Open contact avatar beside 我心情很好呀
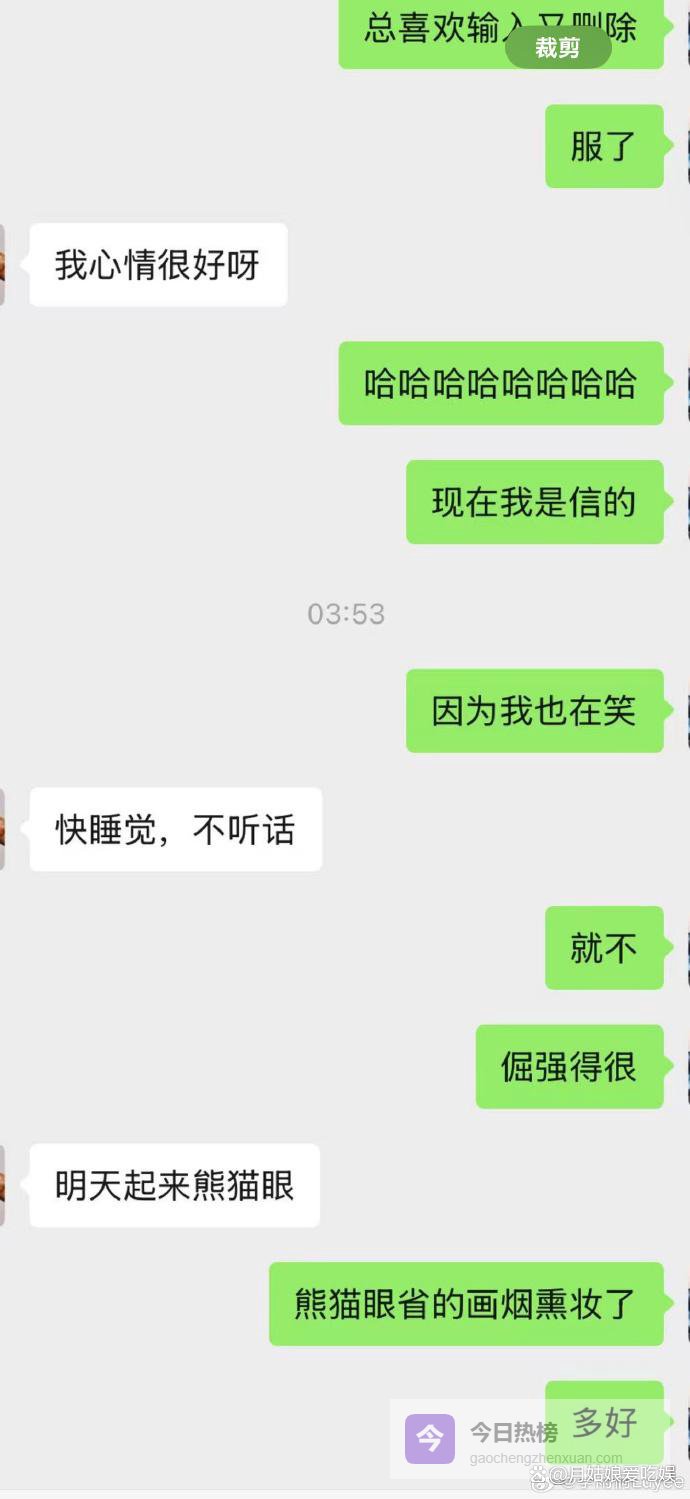 (x=3, y=265)
